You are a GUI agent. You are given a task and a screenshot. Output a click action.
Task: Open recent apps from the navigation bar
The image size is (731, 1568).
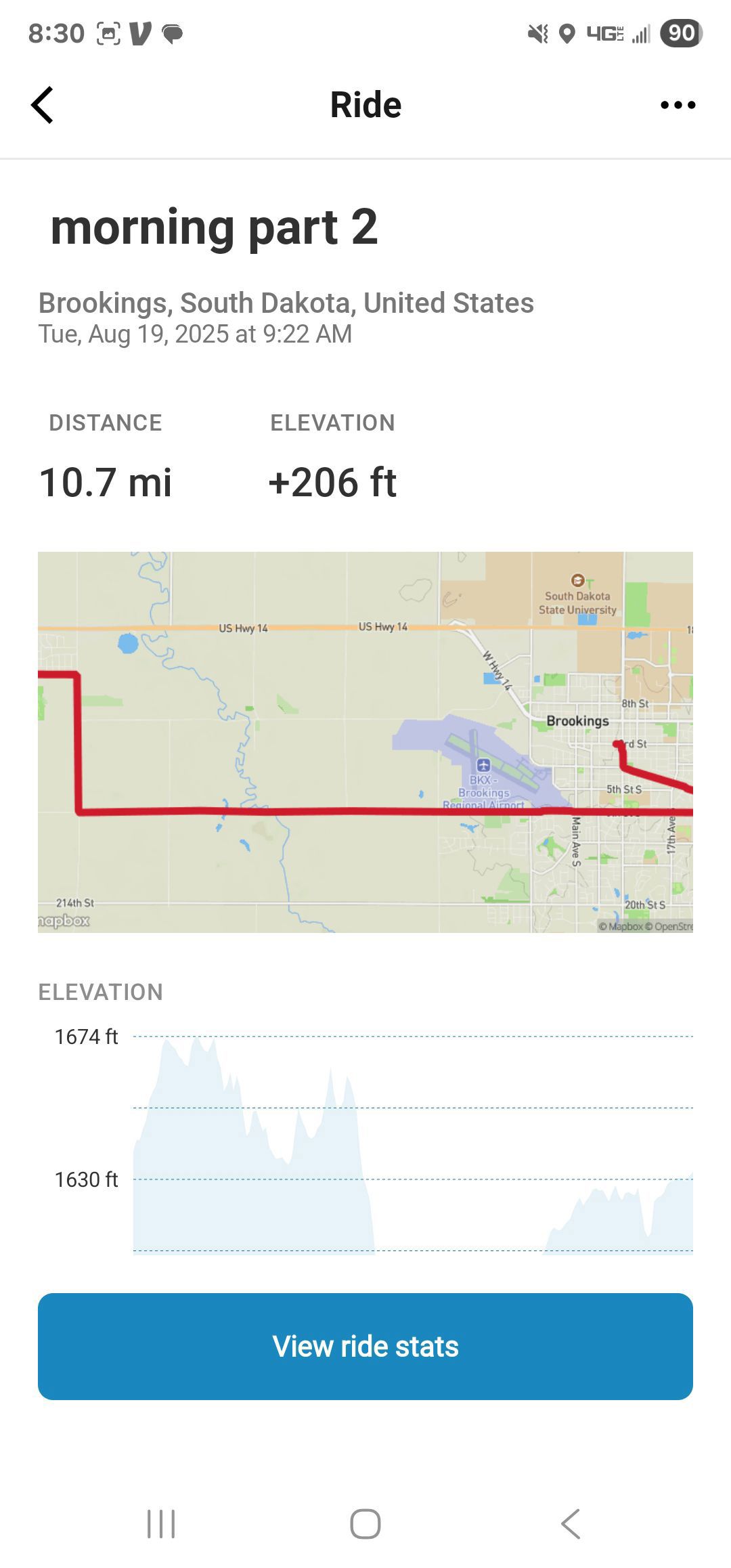pos(161,1524)
